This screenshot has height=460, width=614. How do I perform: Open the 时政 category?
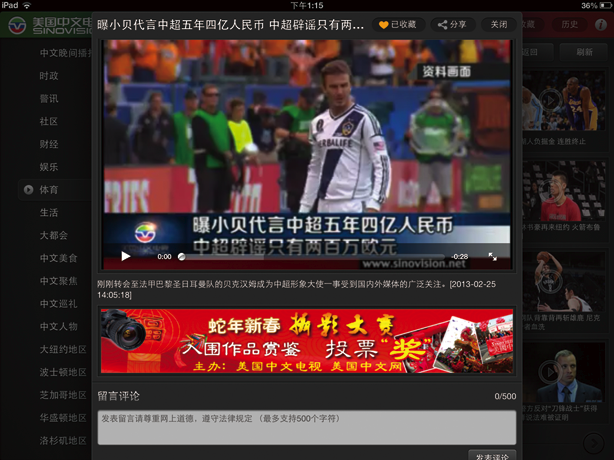click(x=49, y=76)
